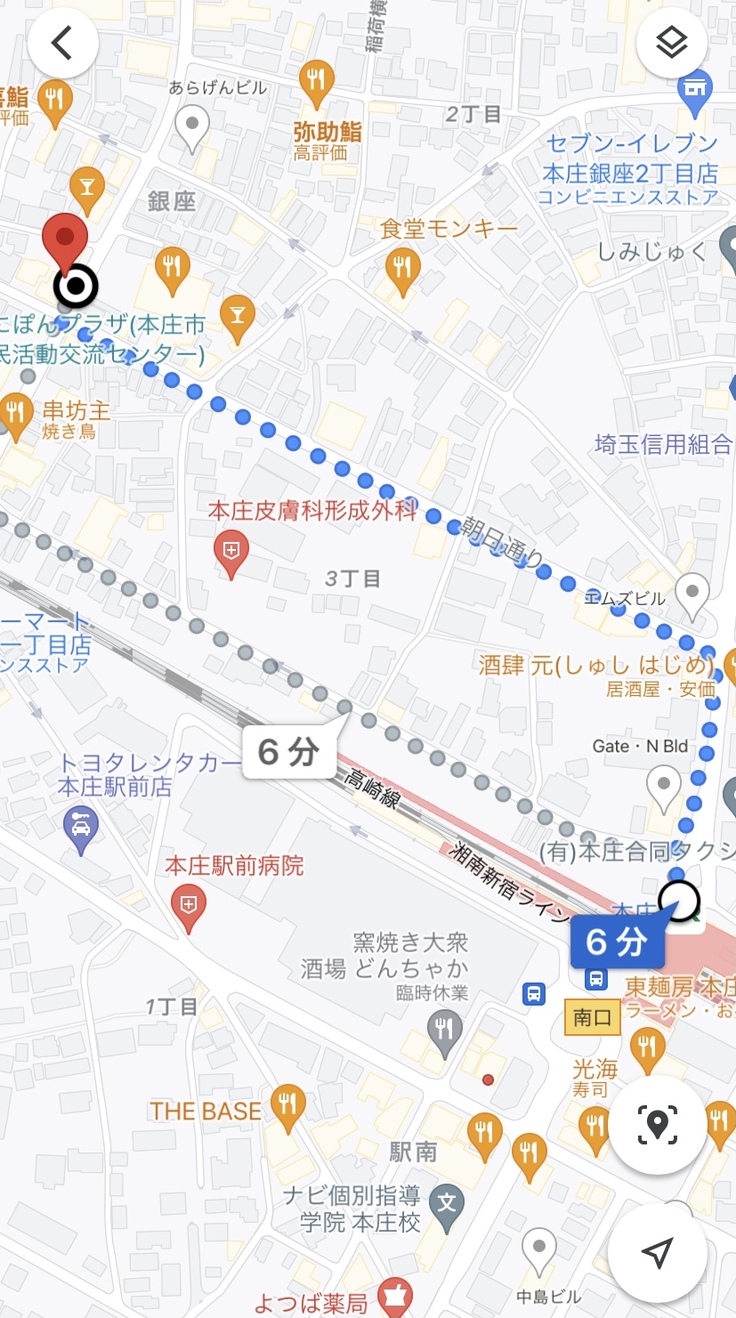Image resolution: width=736 pixels, height=1318 pixels.
Task: Open the Live View AR button
Action: coord(657,1125)
